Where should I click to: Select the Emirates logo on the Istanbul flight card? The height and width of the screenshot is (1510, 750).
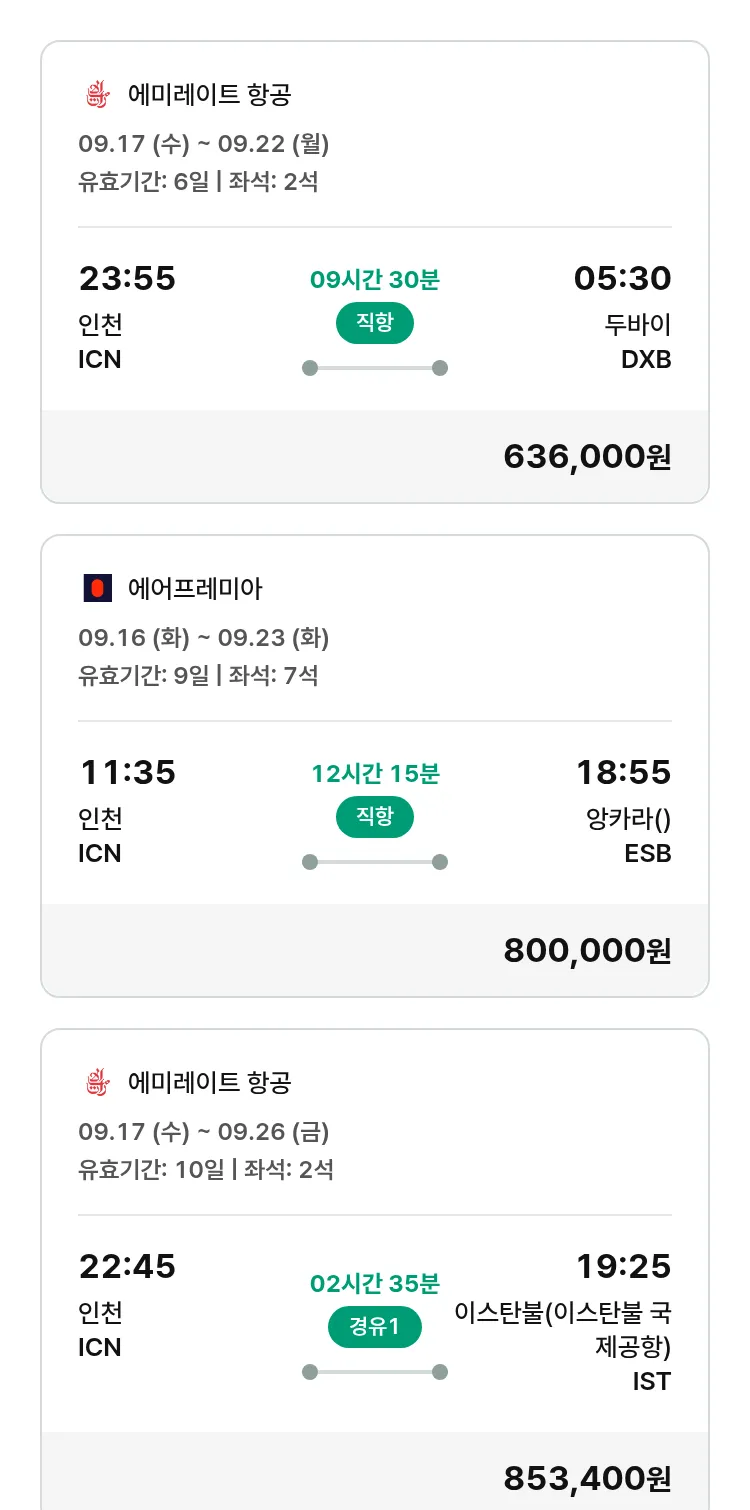pyautogui.click(x=96, y=1081)
